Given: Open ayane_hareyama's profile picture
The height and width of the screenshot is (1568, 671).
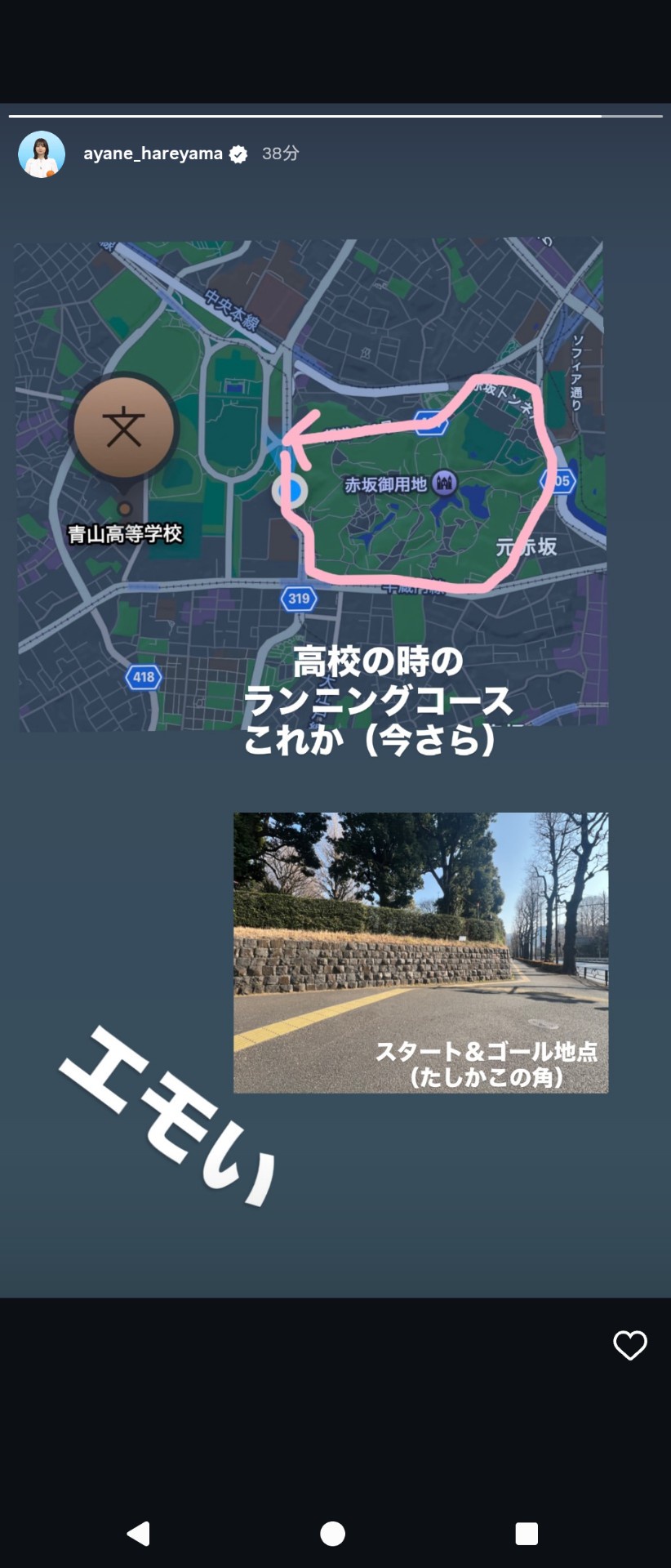Looking at the screenshot, I should pos(42,154).
